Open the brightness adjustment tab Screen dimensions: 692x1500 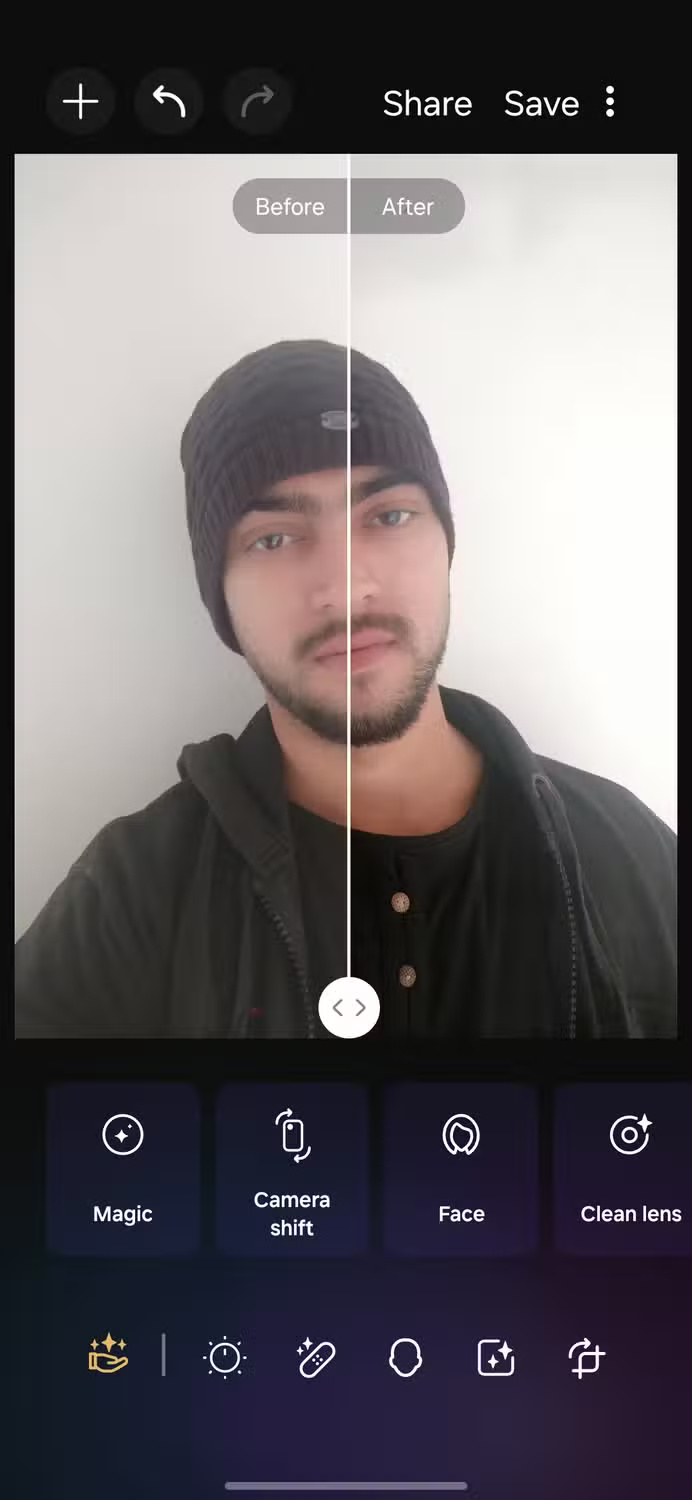pyautogui.click(x=224, y=1358)
